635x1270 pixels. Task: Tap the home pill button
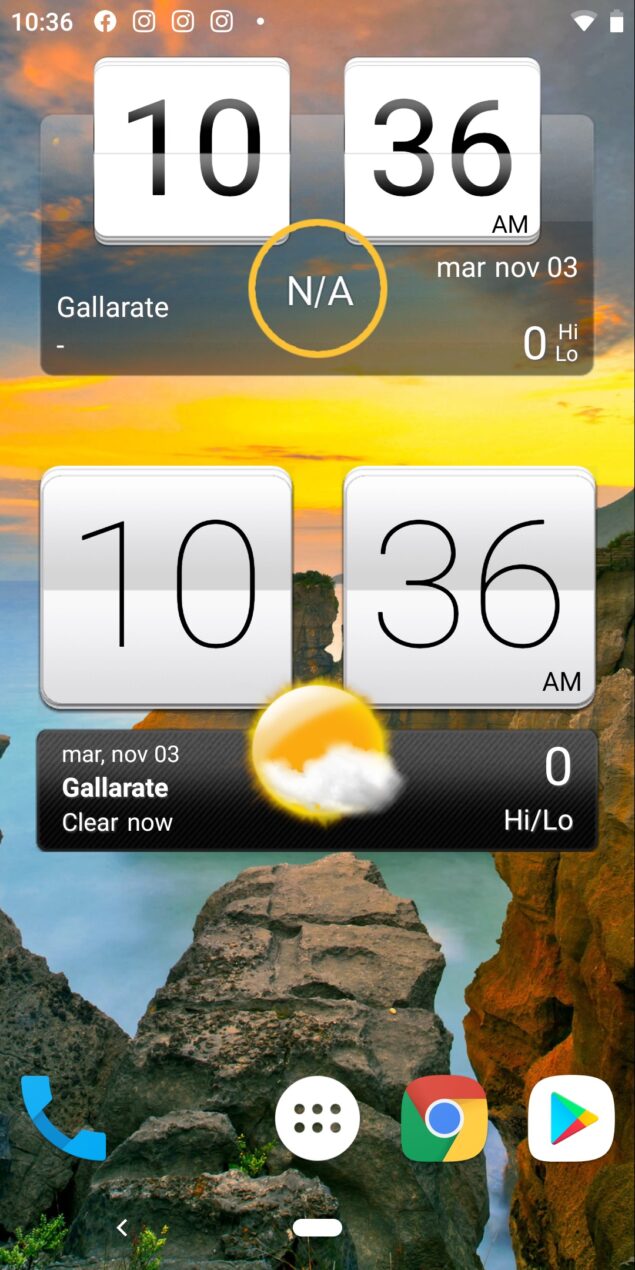point(318,1227)
